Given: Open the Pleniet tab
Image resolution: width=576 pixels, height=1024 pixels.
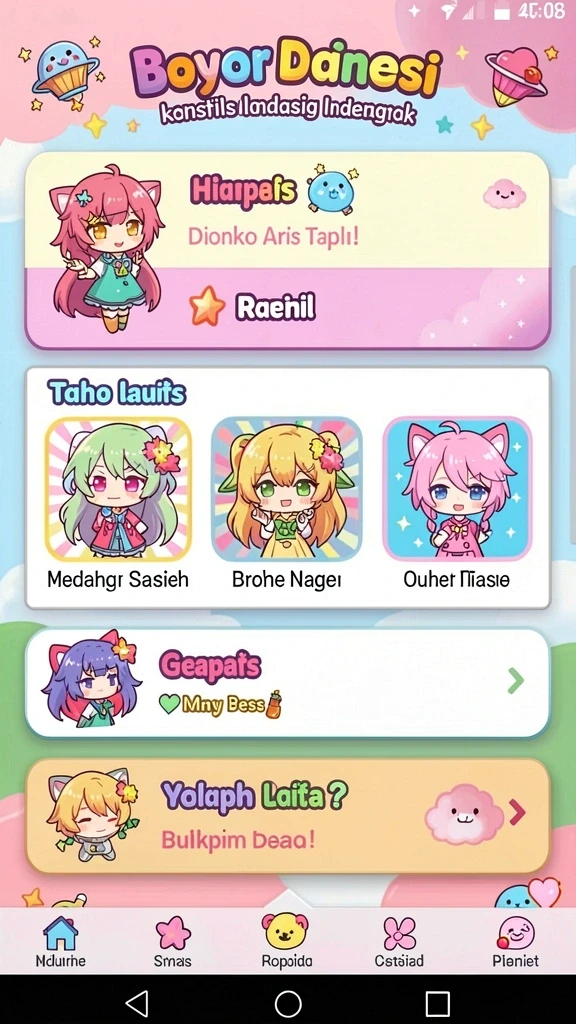Looking at the screenshot, I should 515,941.
